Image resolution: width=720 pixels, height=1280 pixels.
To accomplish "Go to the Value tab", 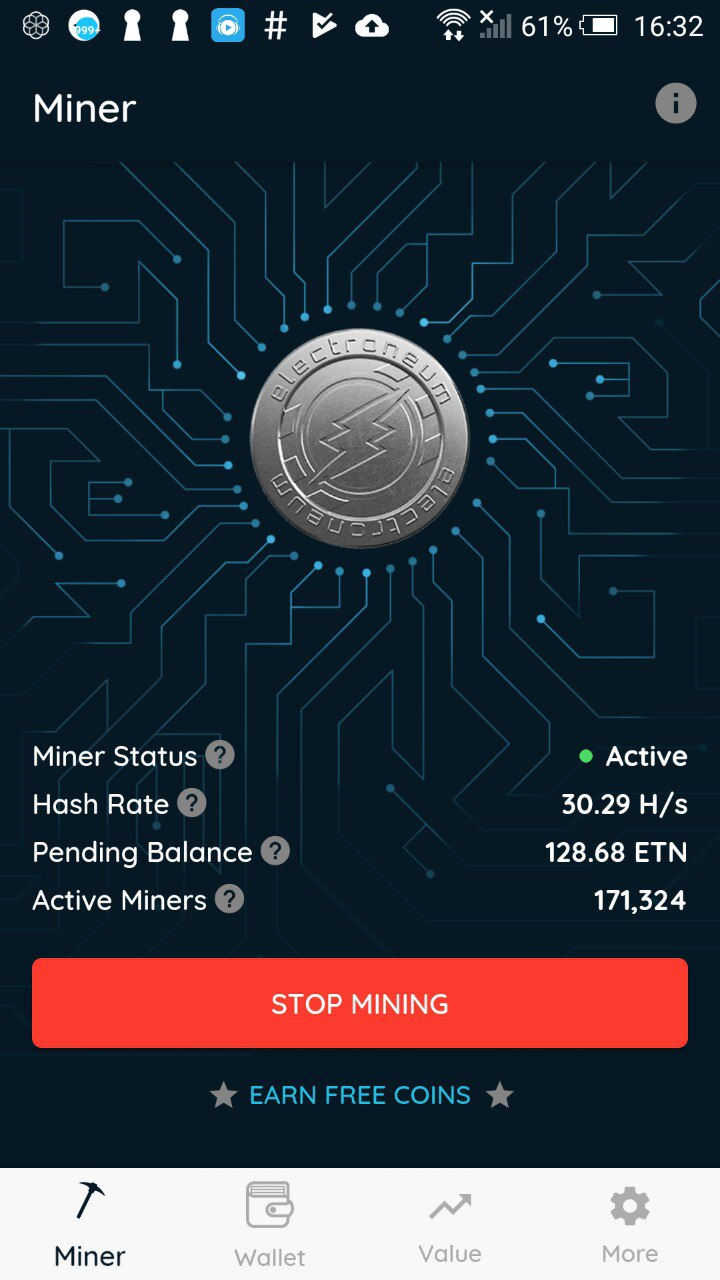I will 450,1224.
